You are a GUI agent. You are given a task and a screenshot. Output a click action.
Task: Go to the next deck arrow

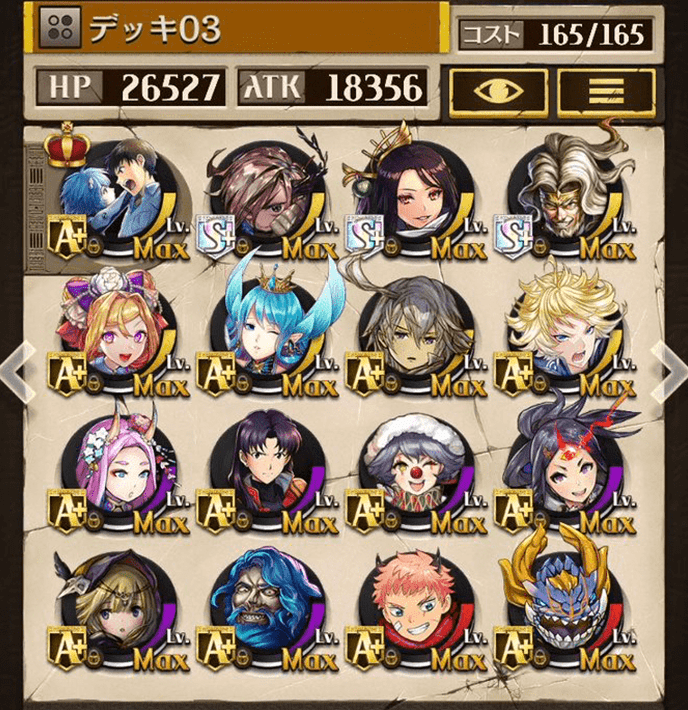coord(670,370)
